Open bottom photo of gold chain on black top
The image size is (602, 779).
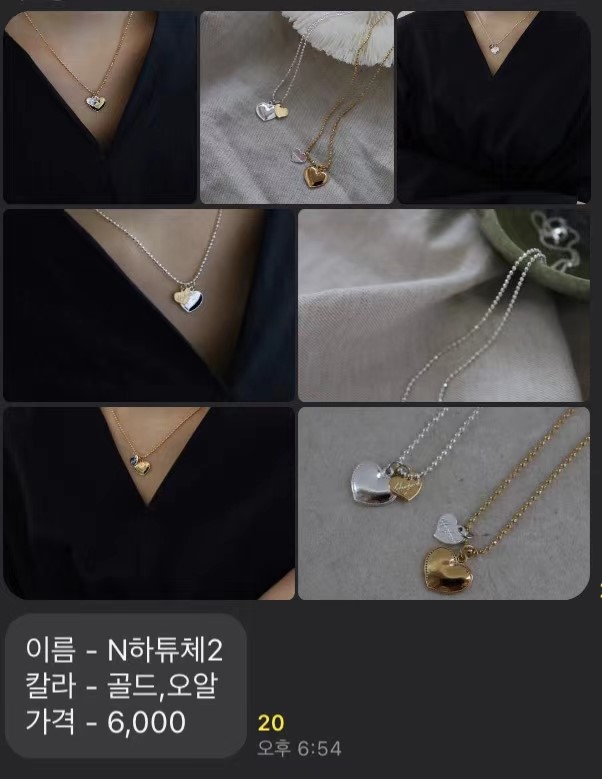pos(148,502)
